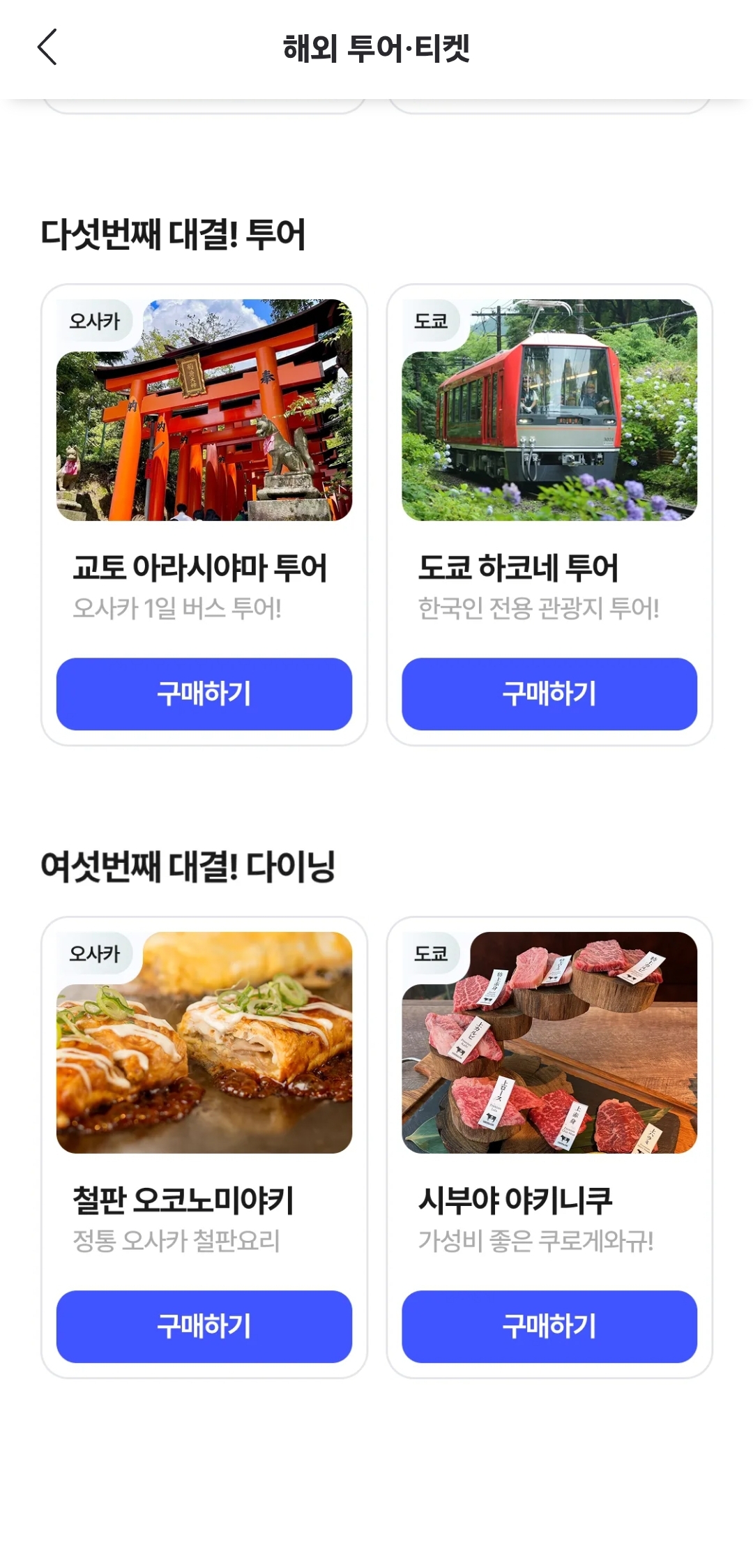Open the 철판 오코노미야키 food photo
Screen dimensions: 753x1568
[x=204, y=1042]
